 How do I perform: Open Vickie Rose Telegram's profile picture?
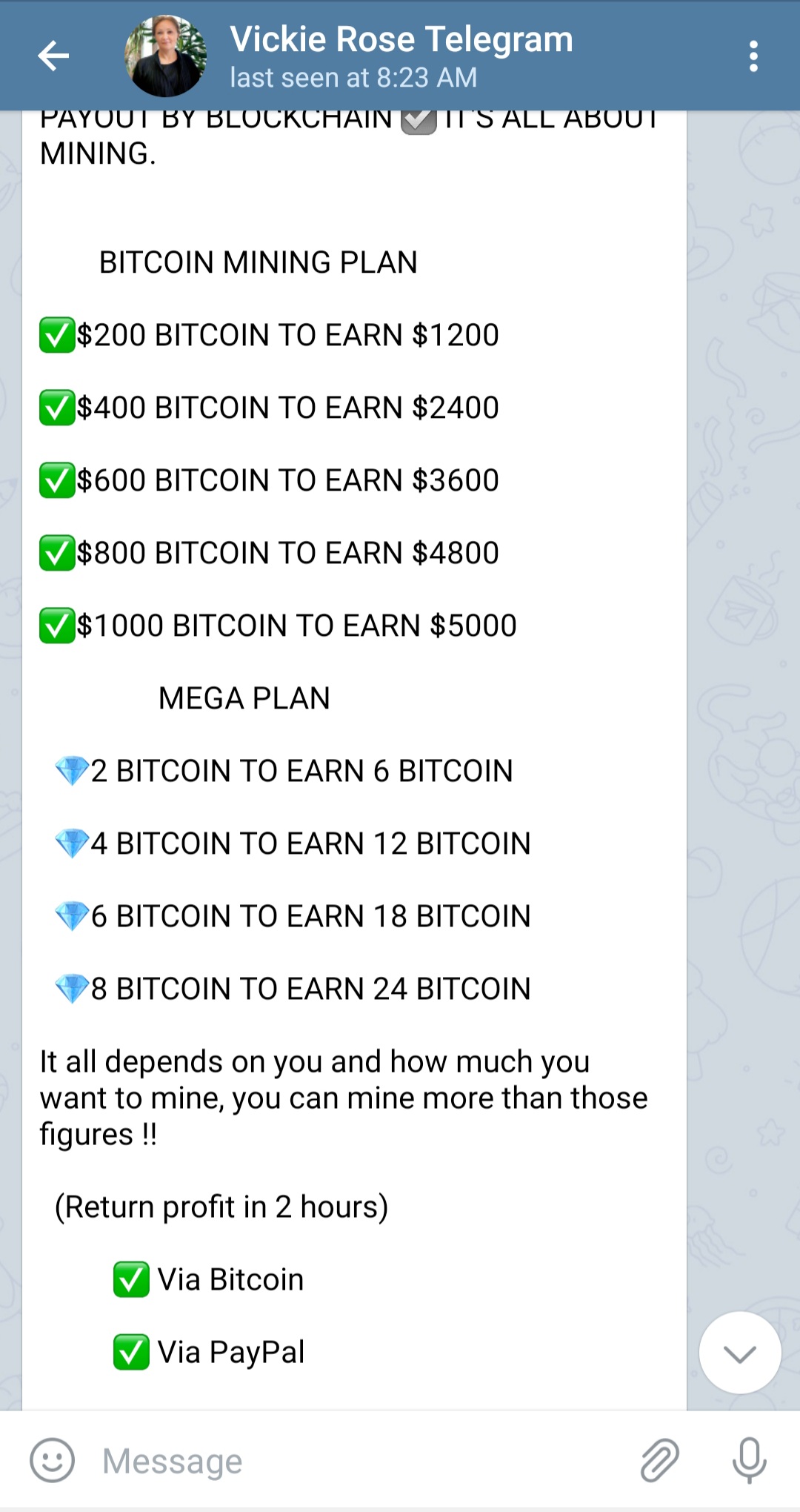coord(166,56)
